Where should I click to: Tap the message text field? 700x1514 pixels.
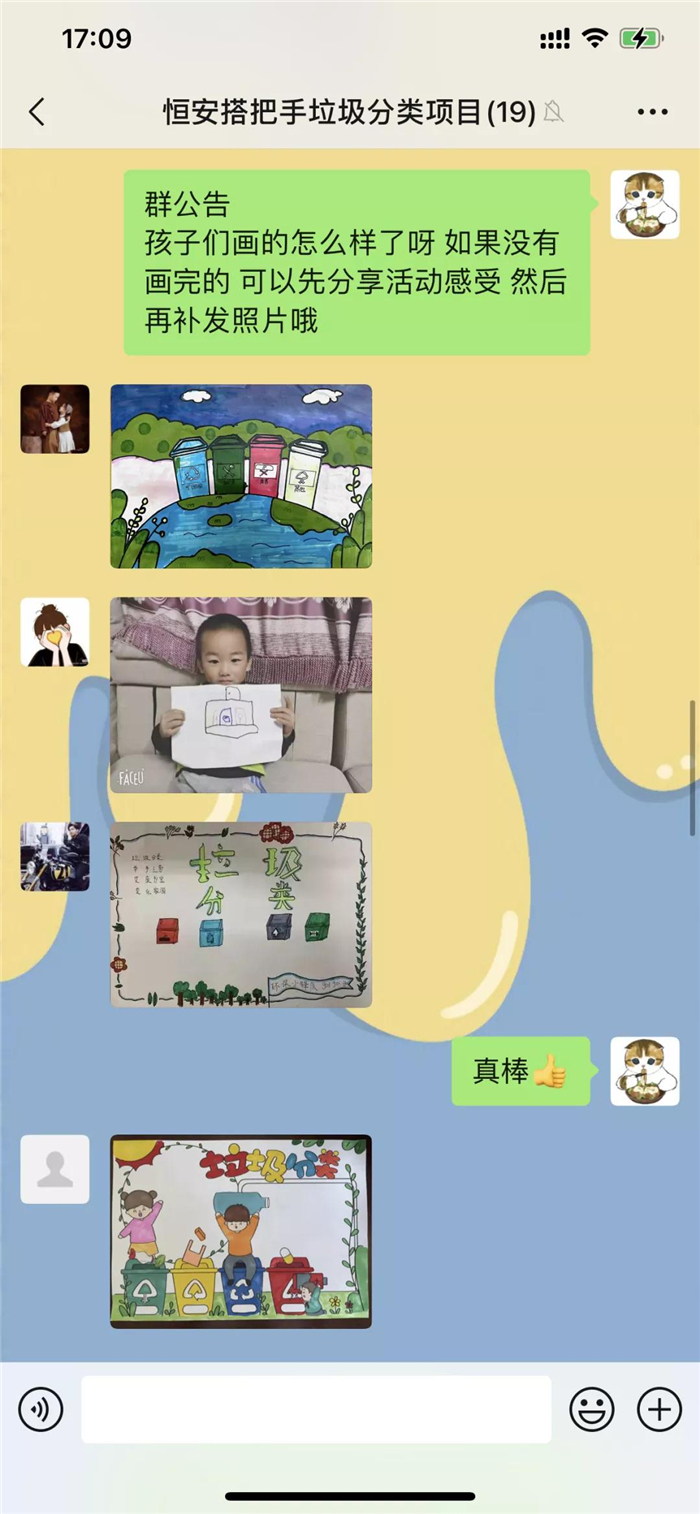pos(316,1409)
